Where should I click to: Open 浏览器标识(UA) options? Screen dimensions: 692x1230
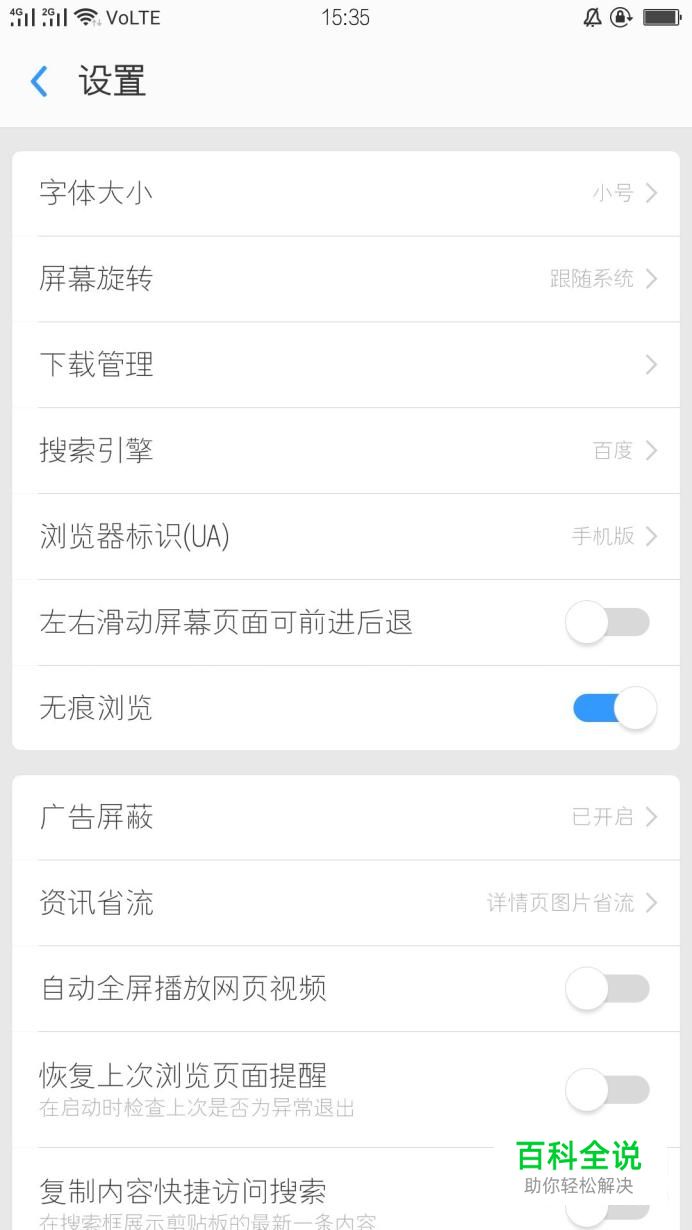pyautogui.click(x=346, y=537)
